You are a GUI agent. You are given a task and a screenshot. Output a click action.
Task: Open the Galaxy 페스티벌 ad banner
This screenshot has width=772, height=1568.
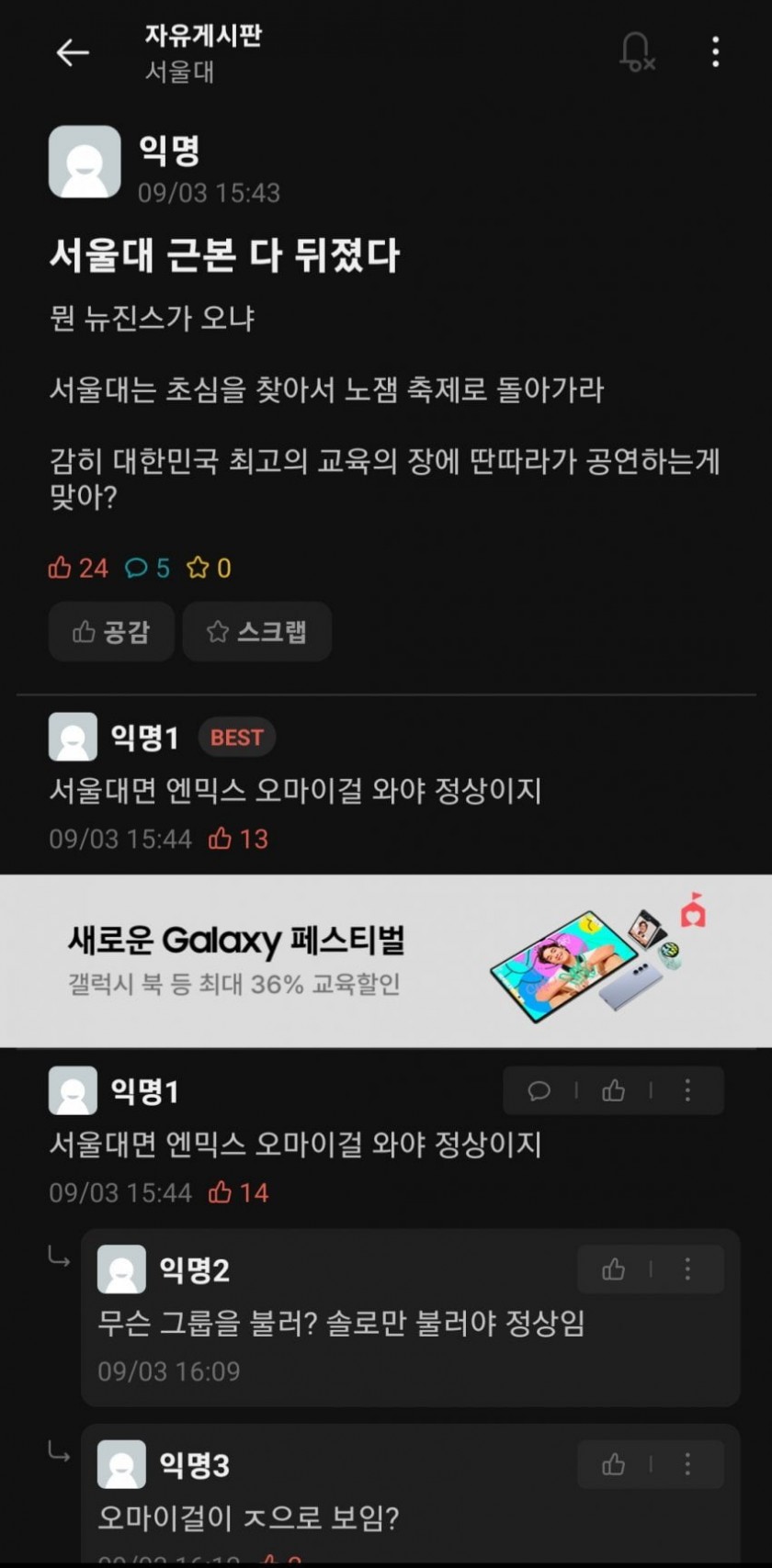click(x=386, y=960)
